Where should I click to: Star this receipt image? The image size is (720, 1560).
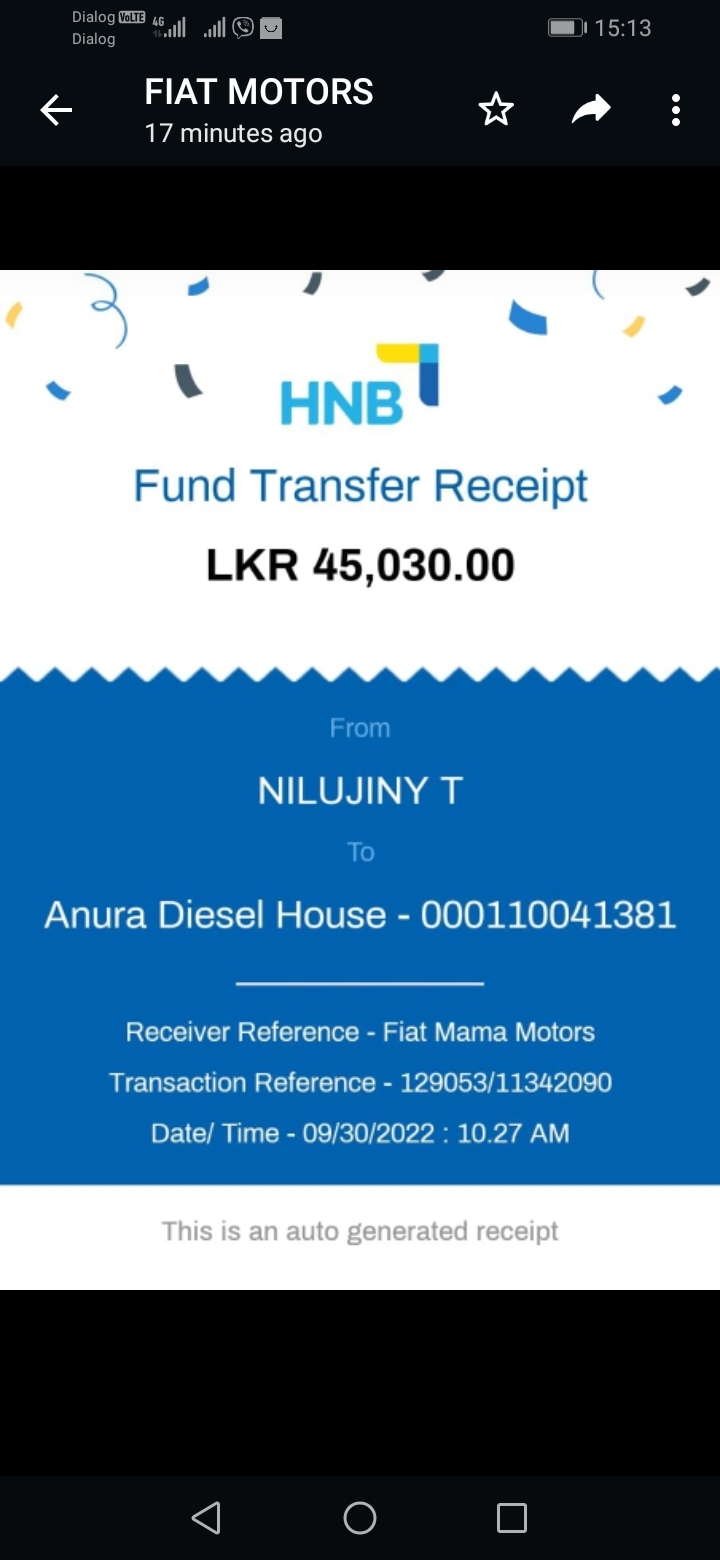pyautogui.click(x=496, y=110)
